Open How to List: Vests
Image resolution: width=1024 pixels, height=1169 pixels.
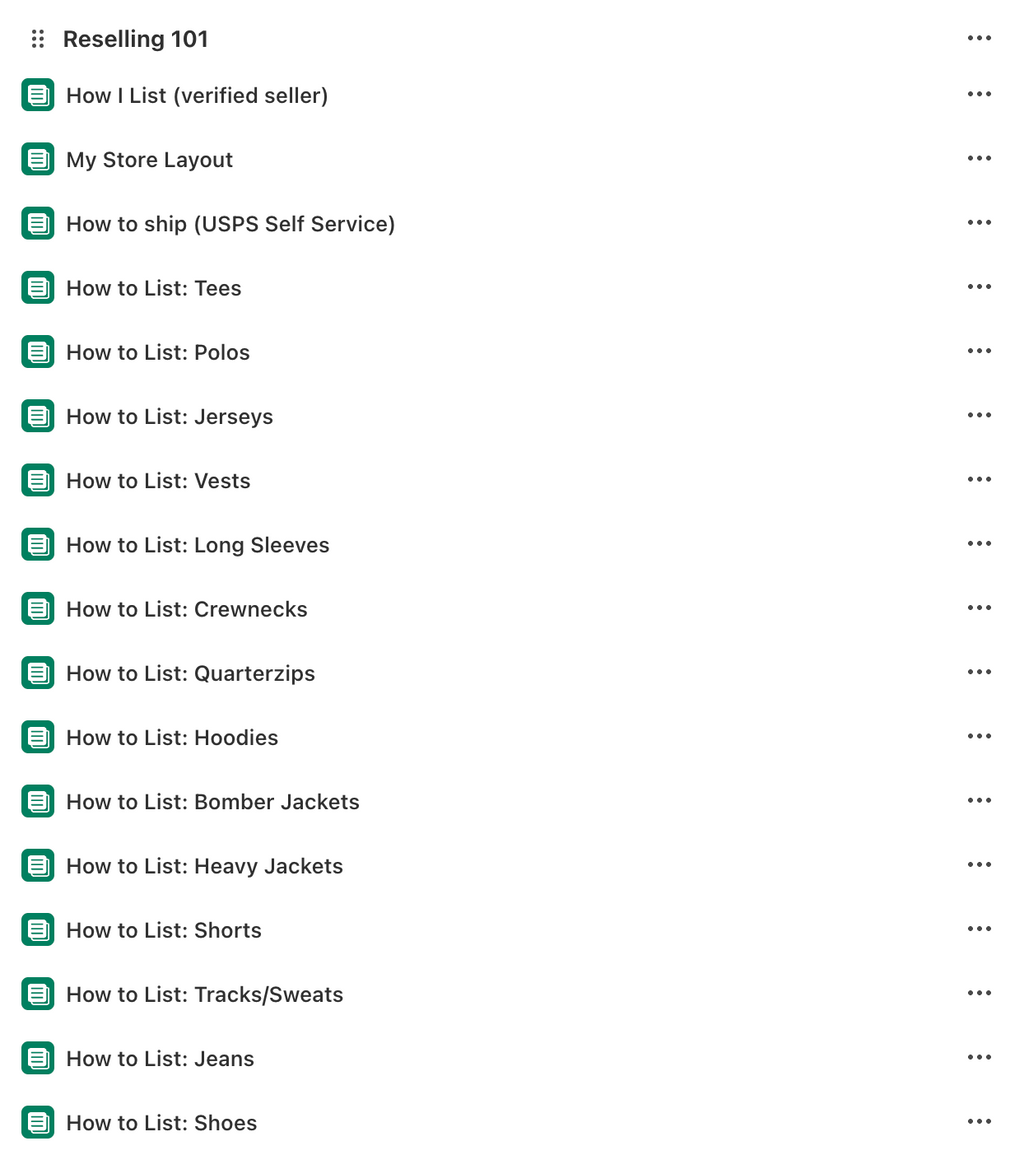coord(158,481)
